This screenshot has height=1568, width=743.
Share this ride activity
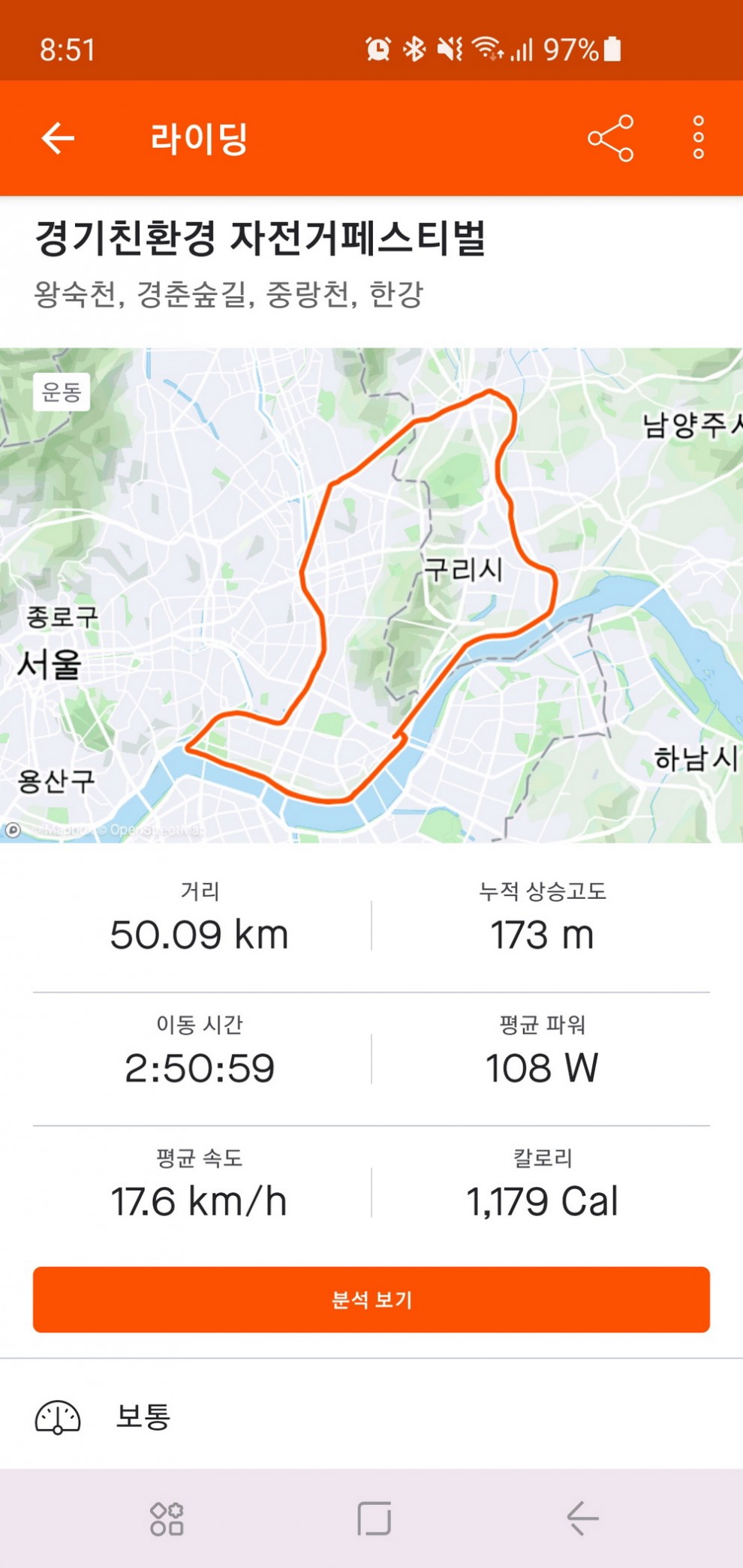click(610, 138)
